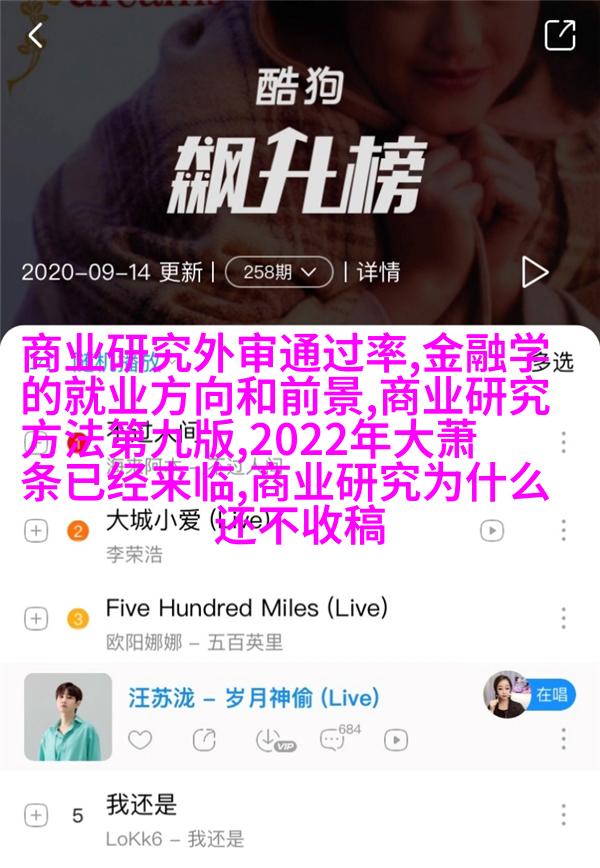Open the 在唱 singer avatar
The image size is (600, 868).
(505, 694)
